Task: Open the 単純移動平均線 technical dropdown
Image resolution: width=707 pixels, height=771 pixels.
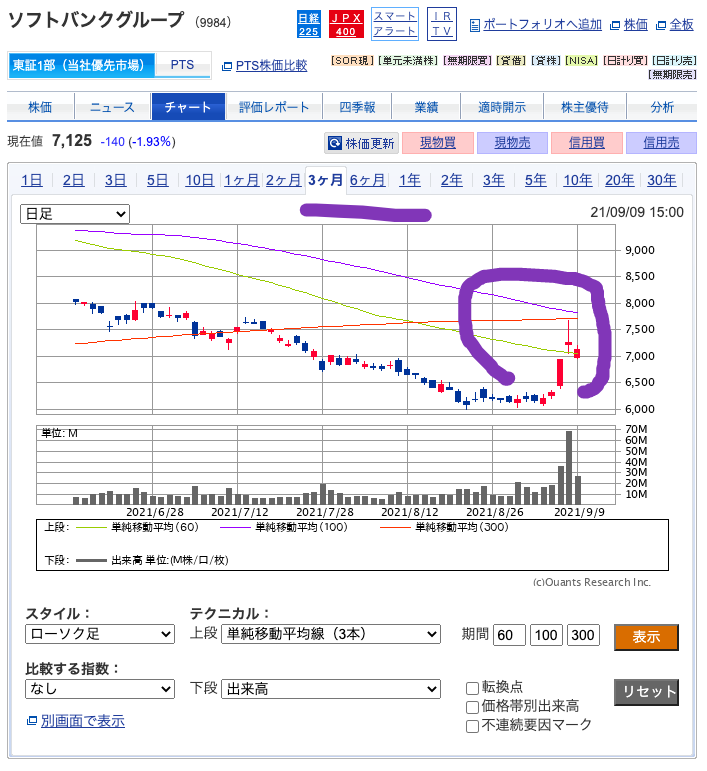Action: [331, 634]
